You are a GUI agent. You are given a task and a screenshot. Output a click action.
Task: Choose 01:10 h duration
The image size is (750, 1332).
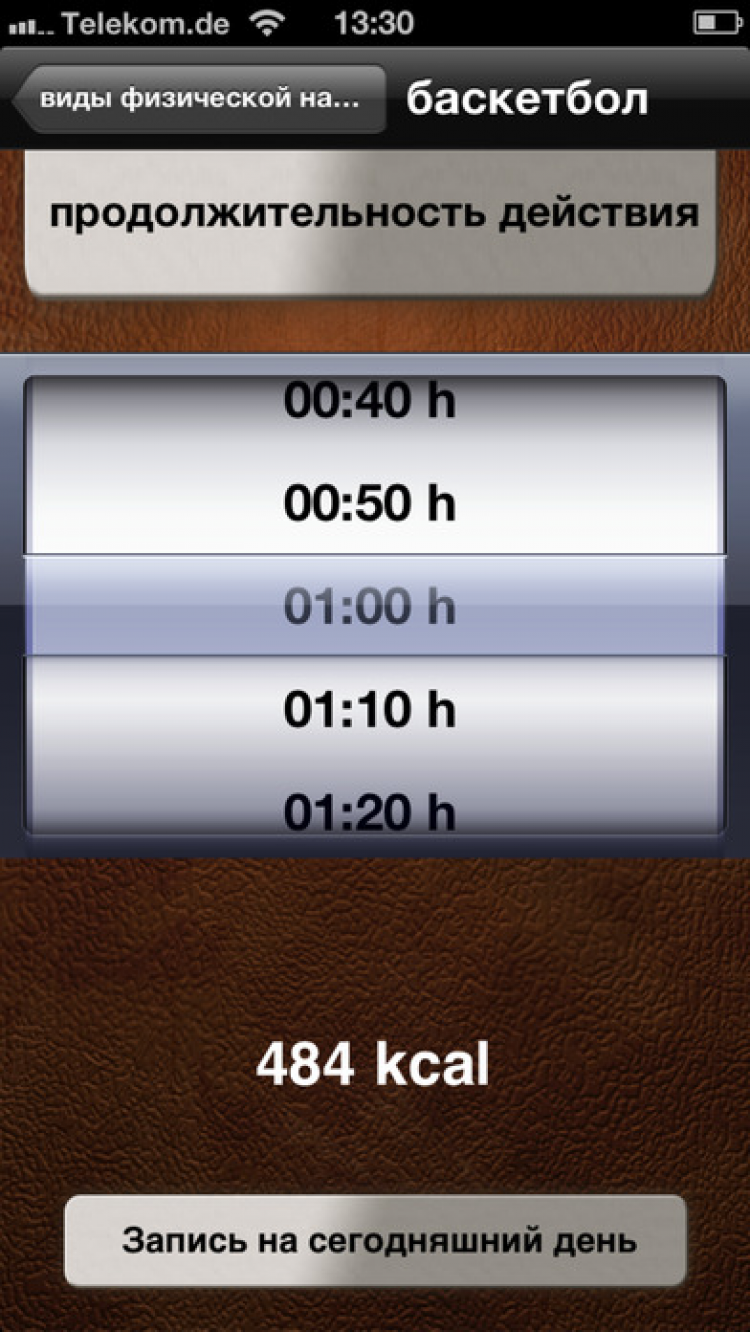coord(369,709)
